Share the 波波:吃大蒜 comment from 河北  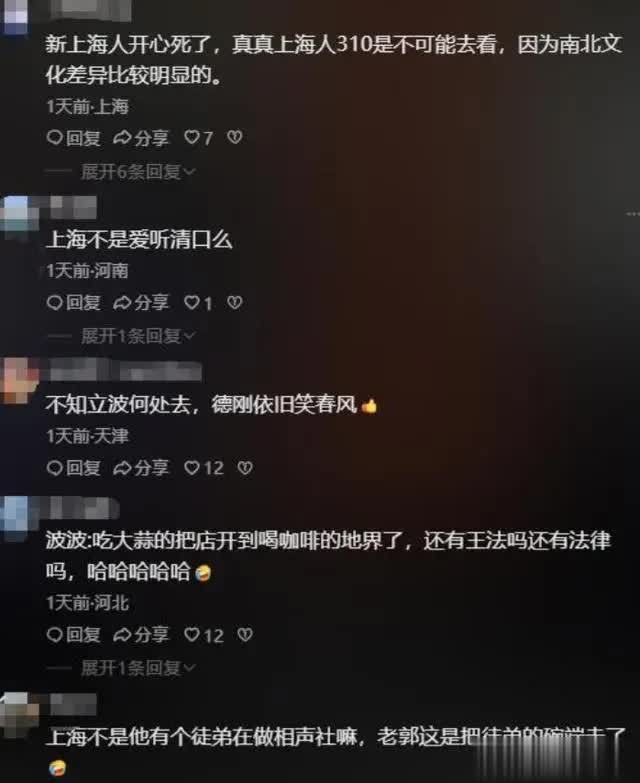(141, 635)
